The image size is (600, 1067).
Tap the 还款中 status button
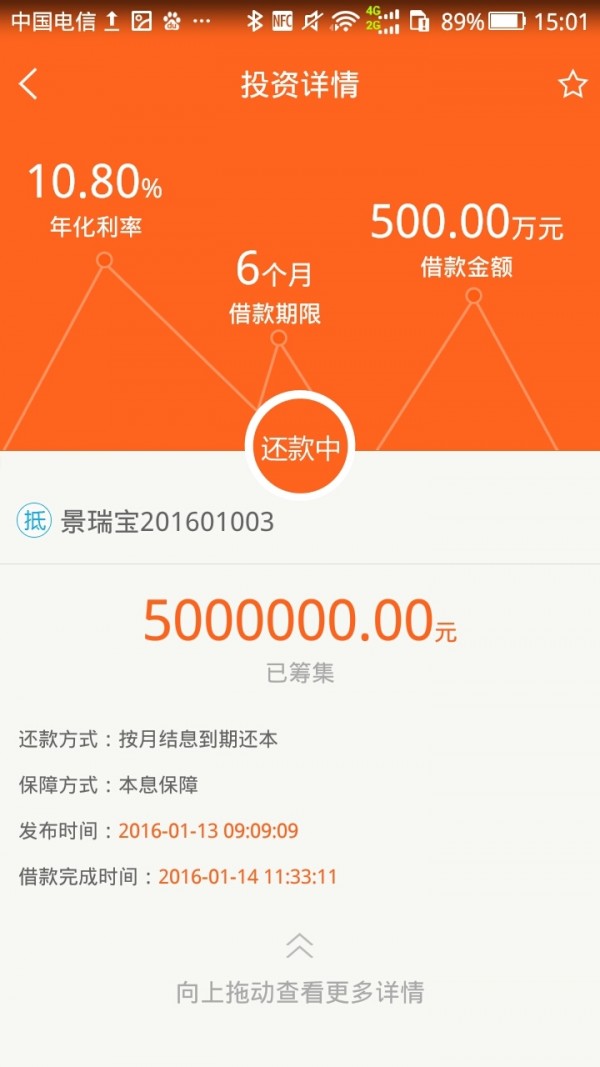[x=300, y=449]
